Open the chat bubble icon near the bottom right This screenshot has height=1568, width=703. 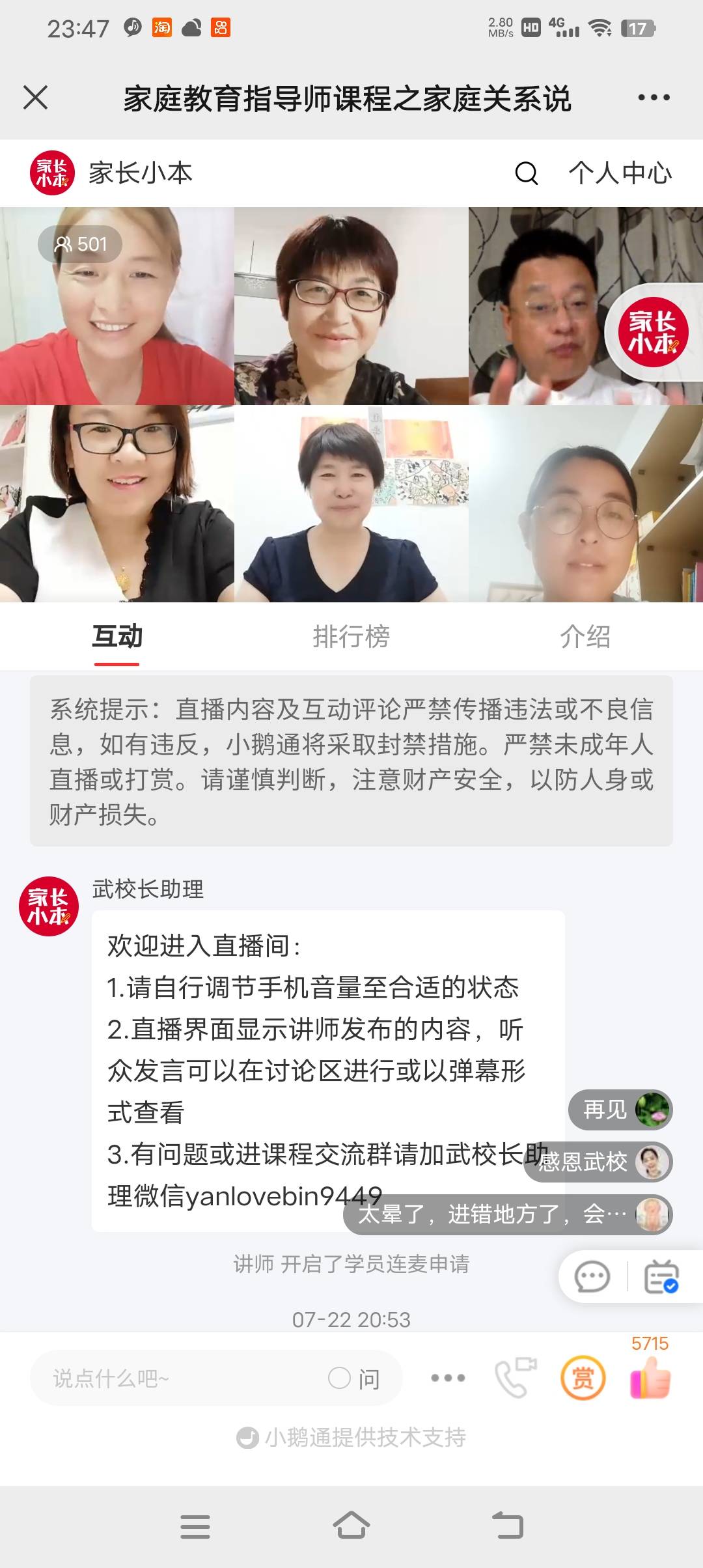click(591, 1276)
